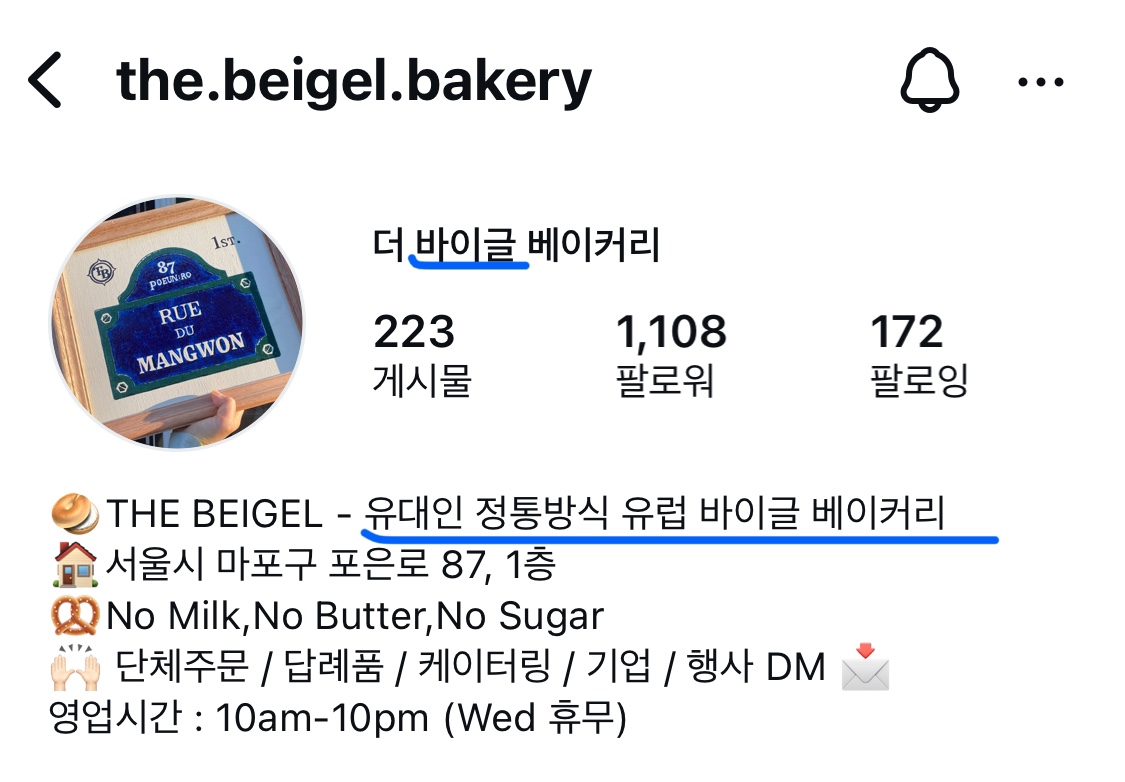Show the 172 following list

pos(918,355)
